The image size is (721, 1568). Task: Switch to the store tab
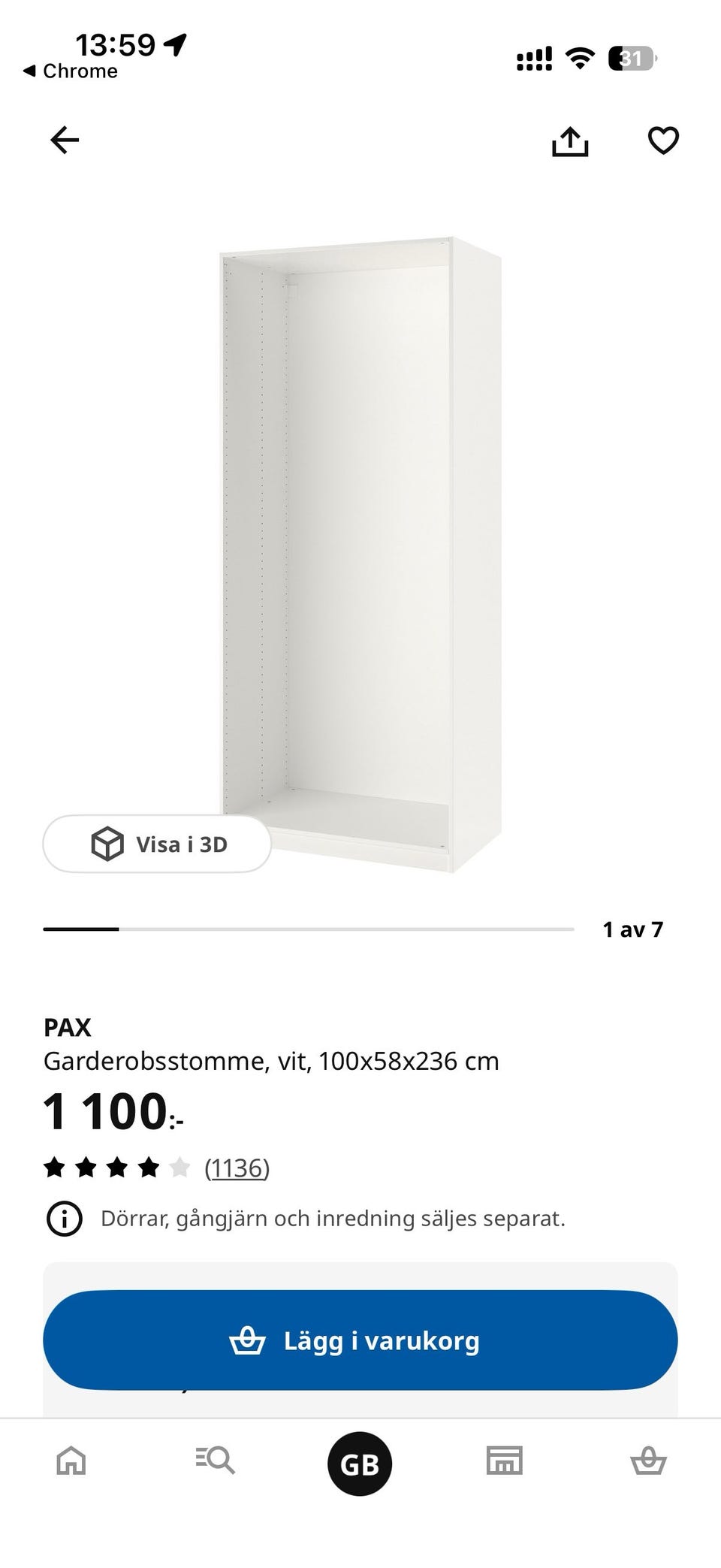pyautogui.click(x=504, y=1461)
